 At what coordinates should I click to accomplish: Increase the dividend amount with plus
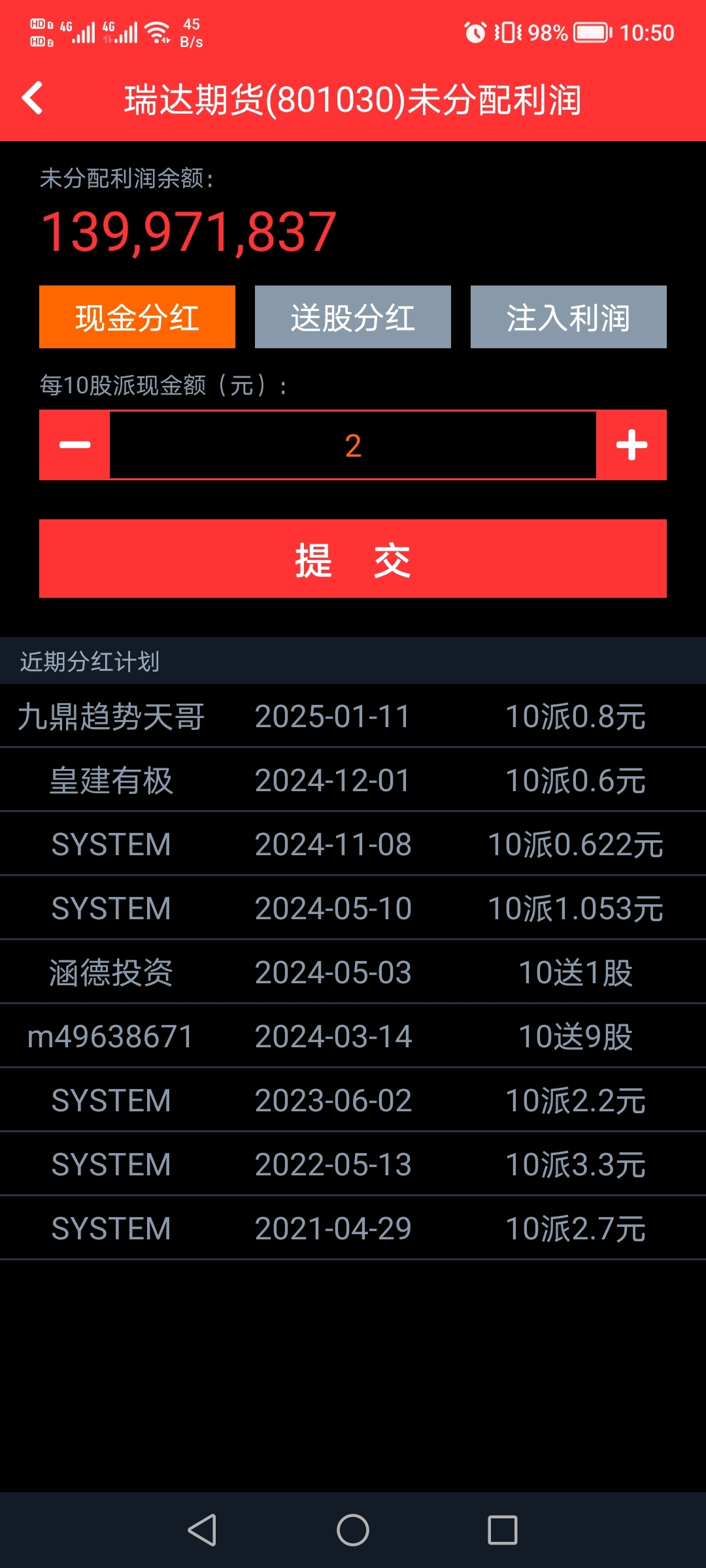point(631,445)
